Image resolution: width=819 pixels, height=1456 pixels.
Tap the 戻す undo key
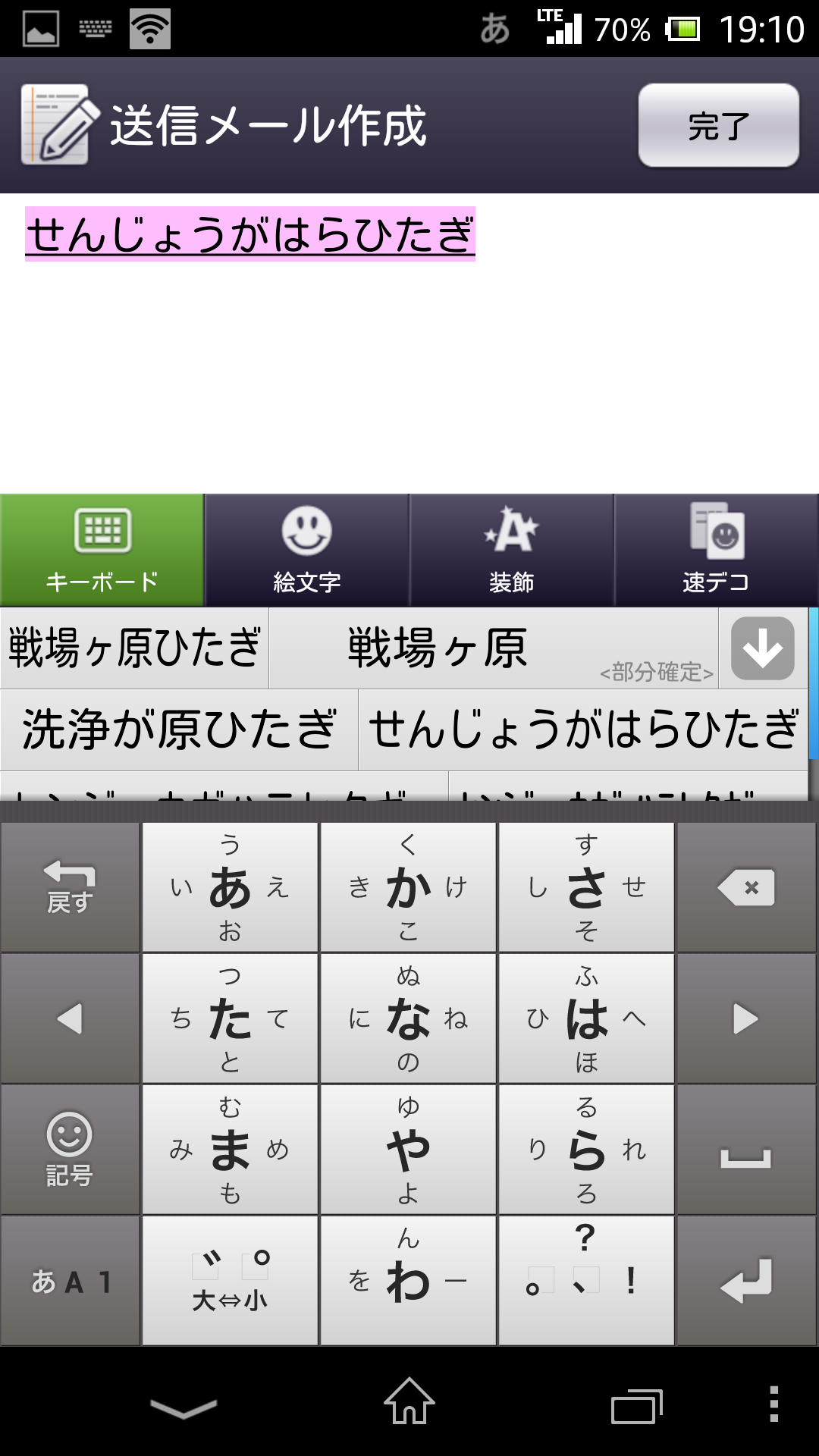[70, 887]
